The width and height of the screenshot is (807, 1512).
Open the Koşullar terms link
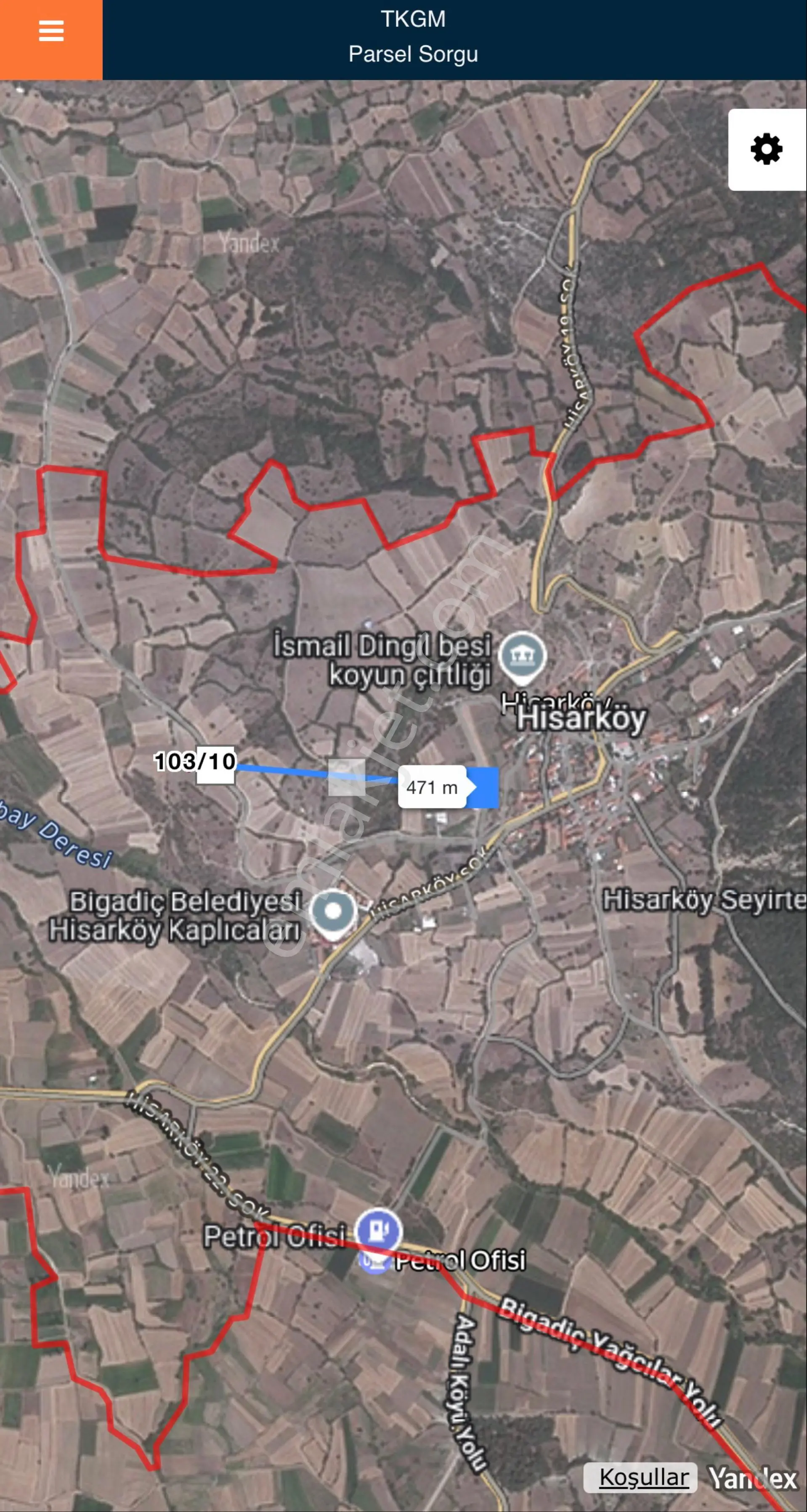tap(644, 1477)
